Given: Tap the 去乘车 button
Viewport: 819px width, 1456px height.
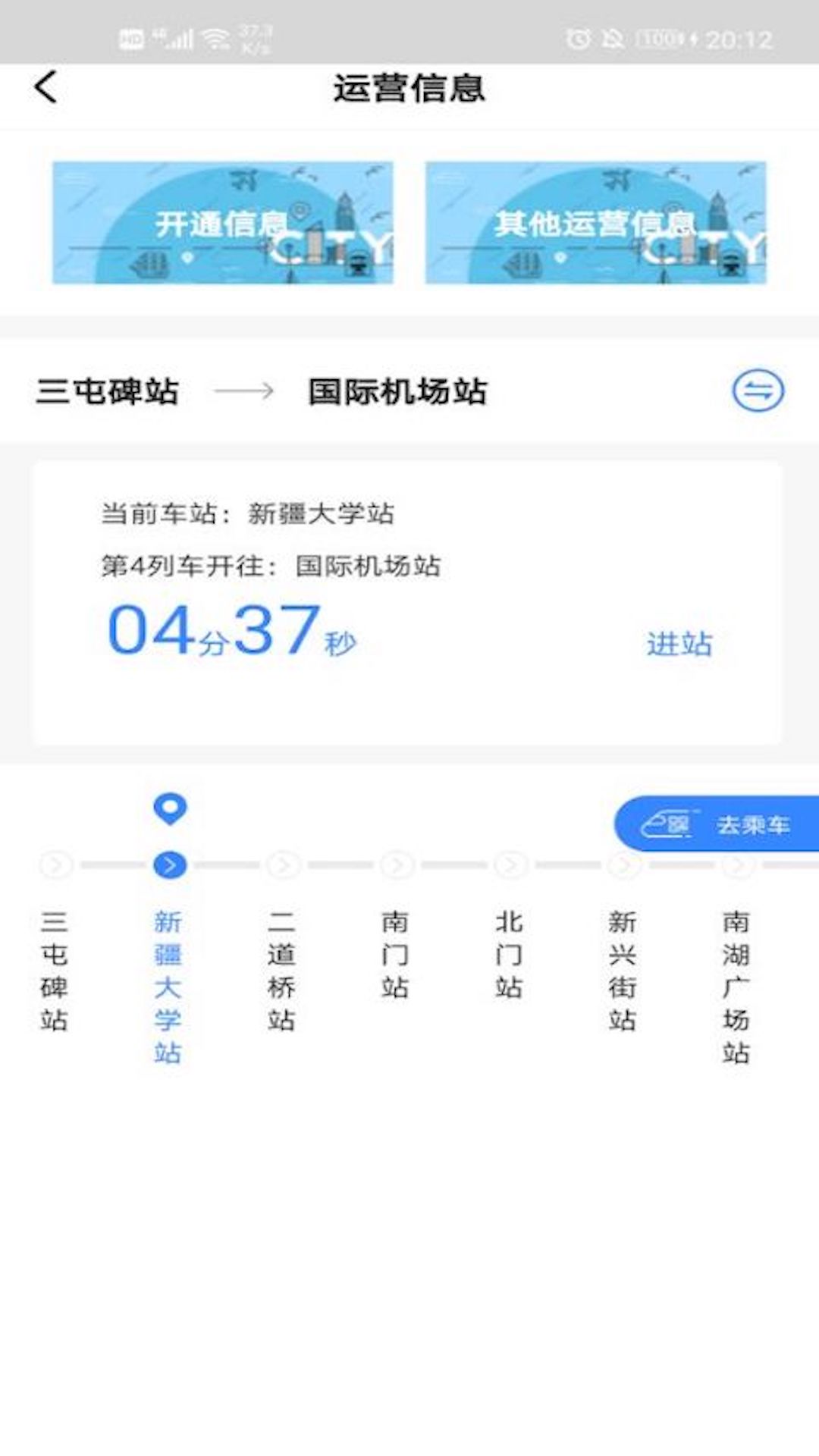Looking at the screenshot, I should point(717,824).
